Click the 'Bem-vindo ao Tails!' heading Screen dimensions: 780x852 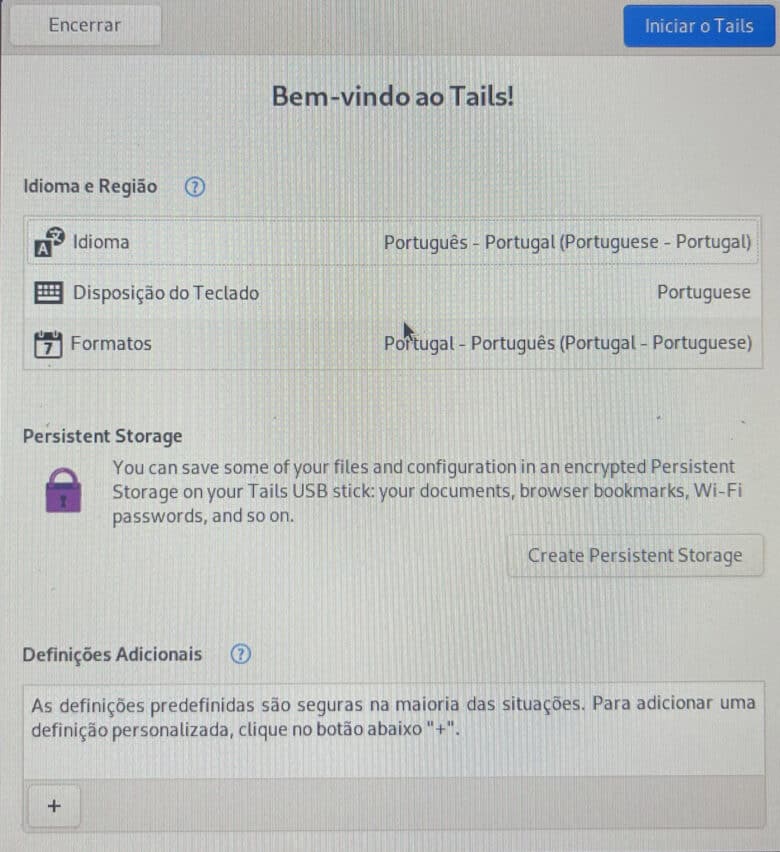(393, 96)
